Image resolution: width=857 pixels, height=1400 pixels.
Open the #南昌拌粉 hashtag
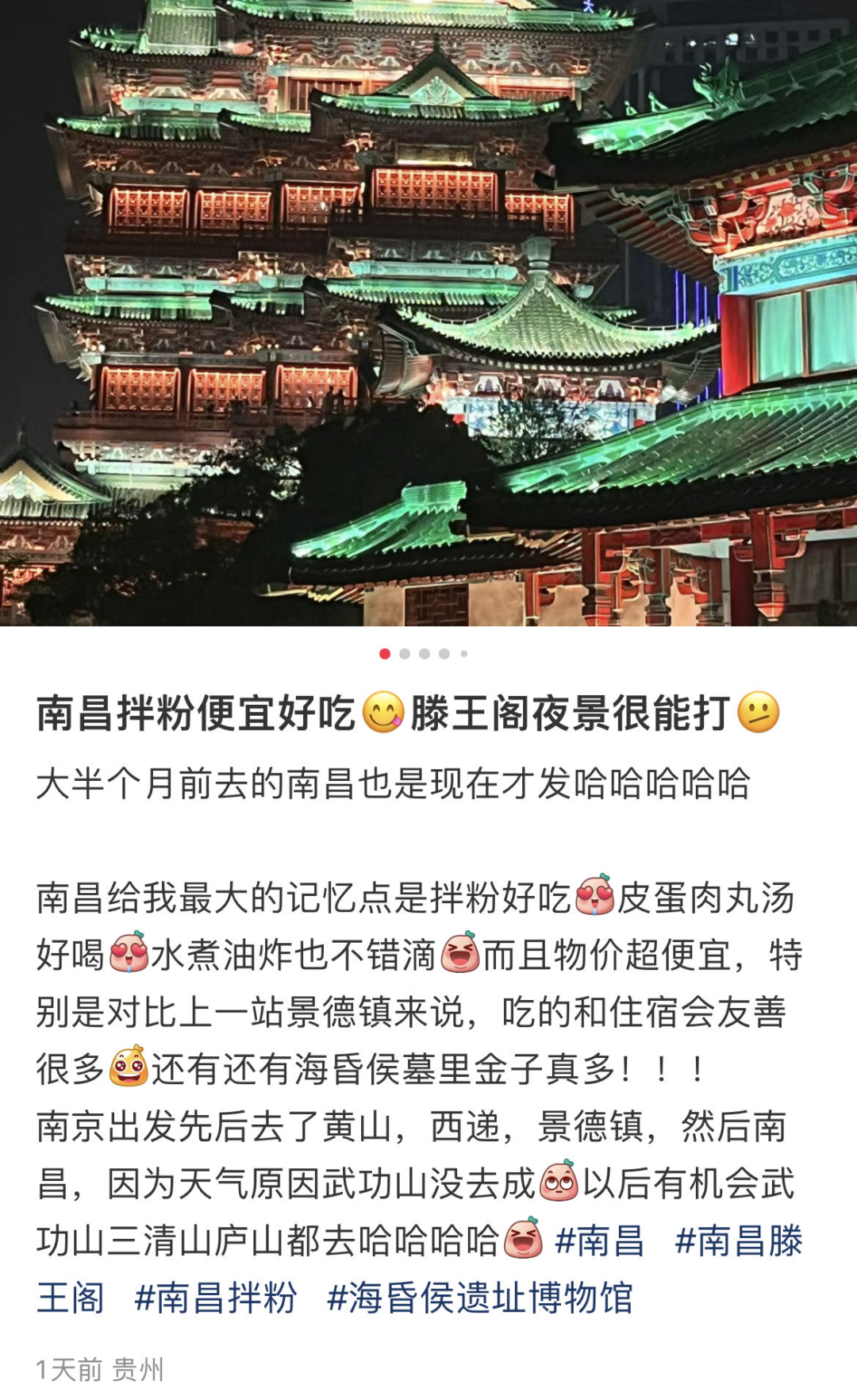pos(215,1298)
